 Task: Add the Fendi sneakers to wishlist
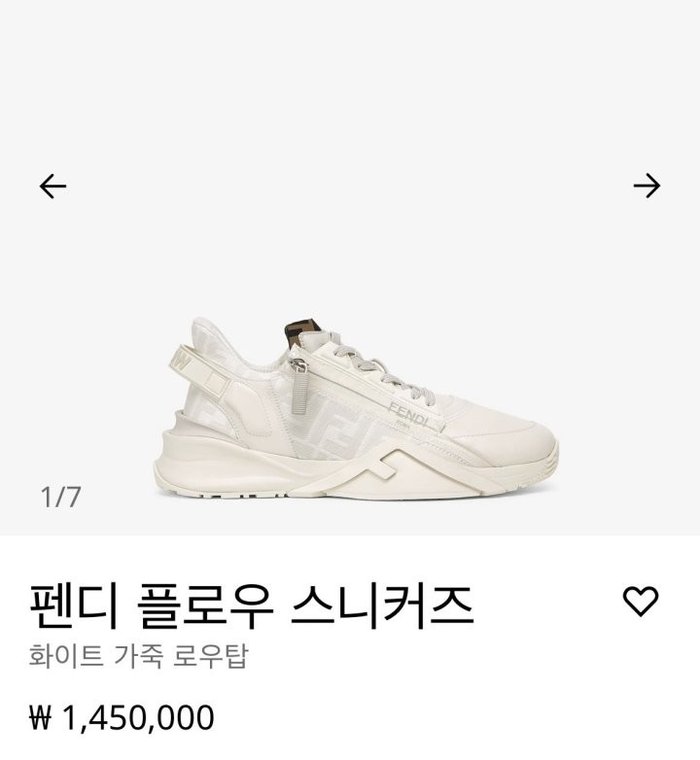point(640,601)
